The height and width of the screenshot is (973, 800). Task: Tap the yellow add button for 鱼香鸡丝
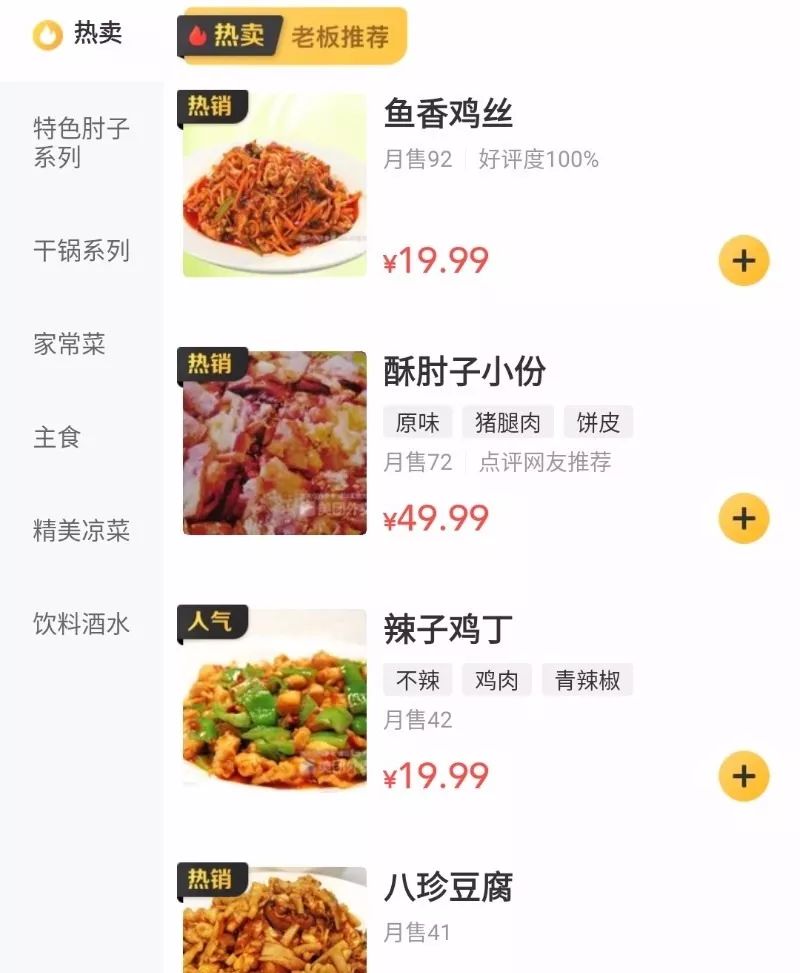coord(742,260)
